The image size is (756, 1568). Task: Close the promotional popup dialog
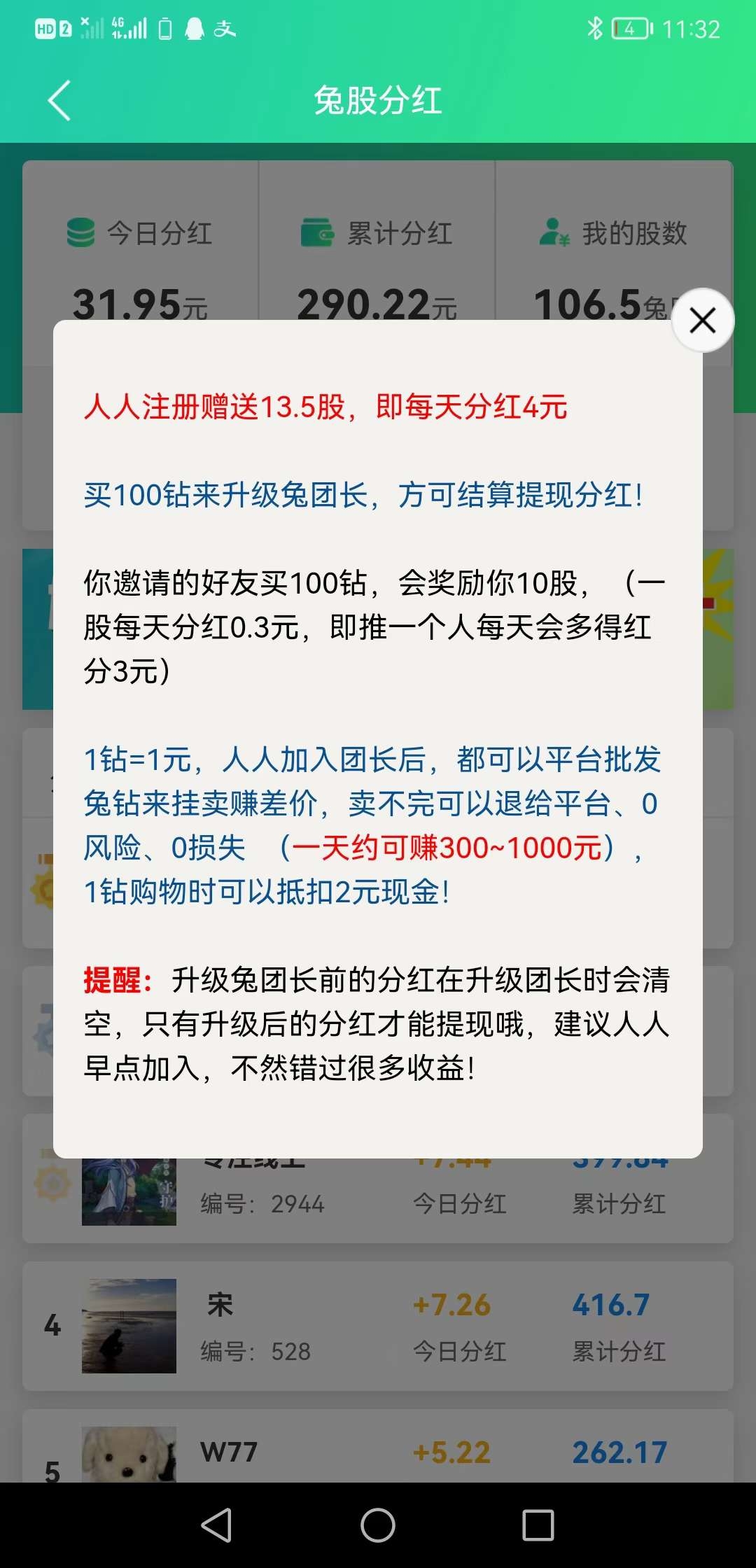click(703, 320)
